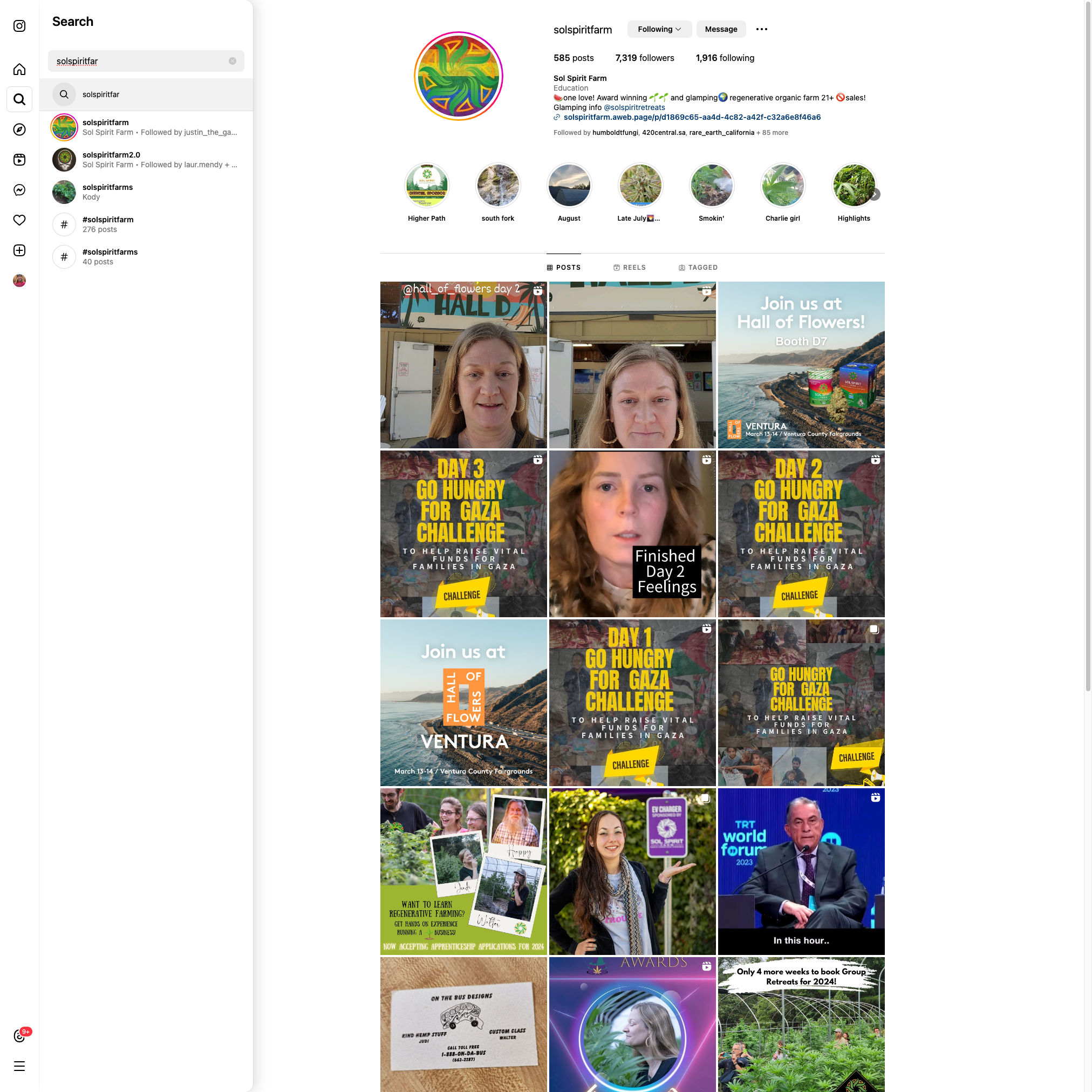Open the profile options ellipsis menu
The width and height of the screenshot is (1092, 1092).
tap(761, 29)
